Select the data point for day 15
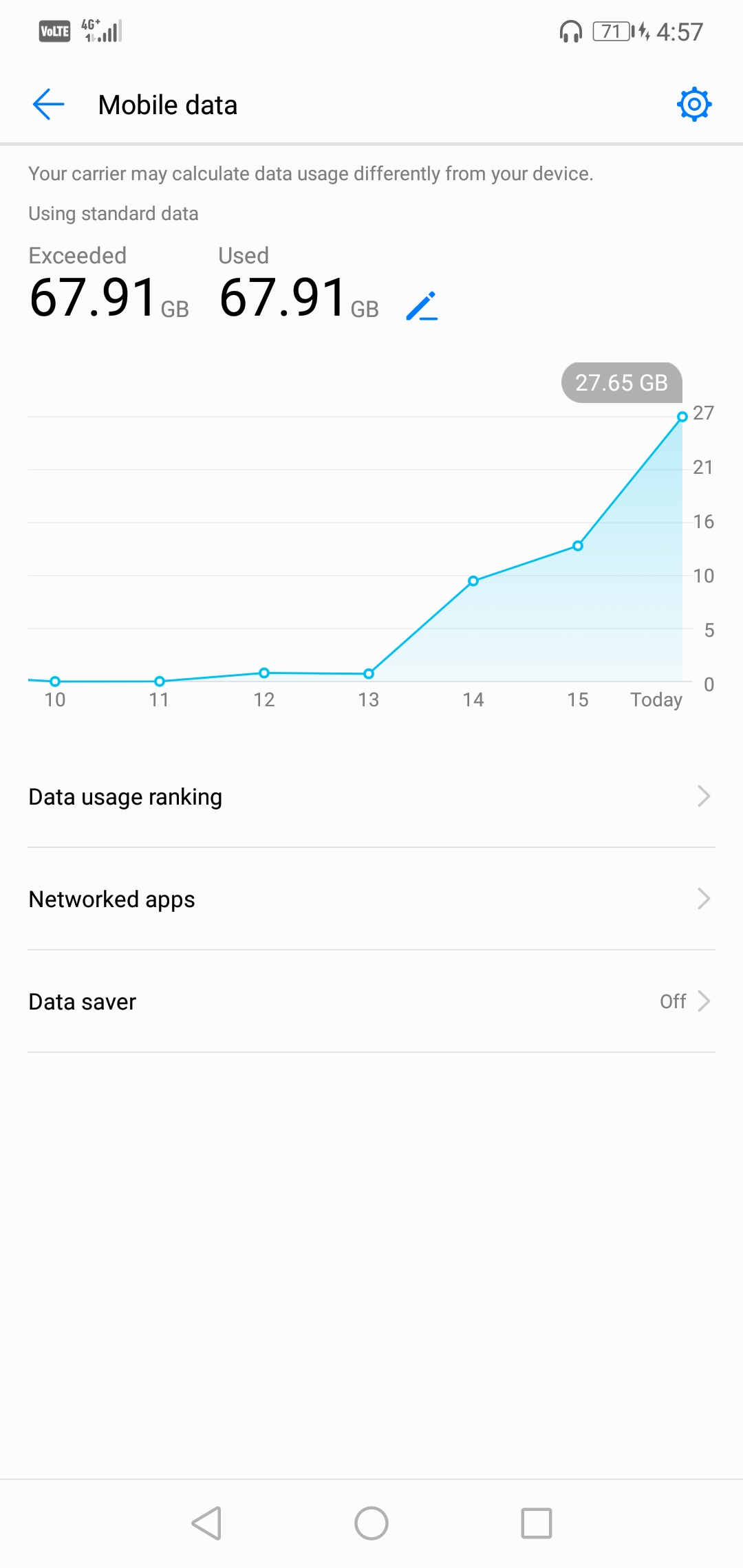 point(578,546)
